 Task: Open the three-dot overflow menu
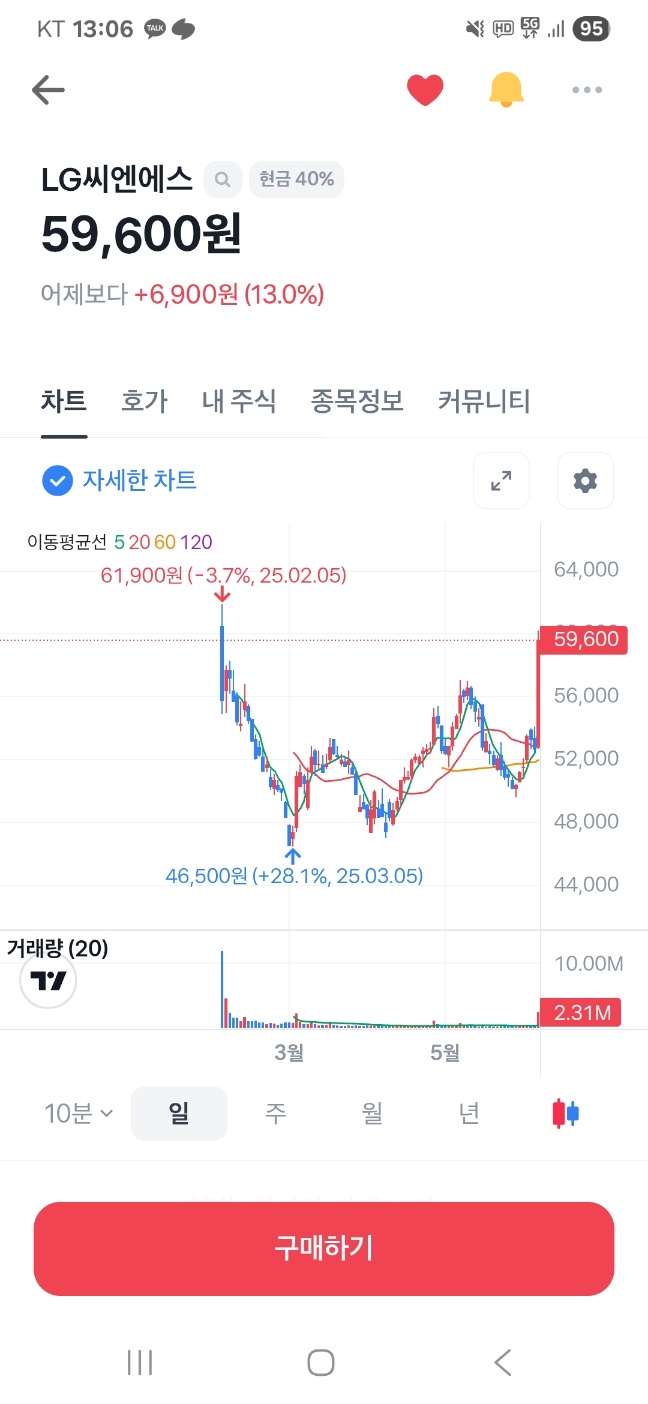pyautogui.click(x=587, y=91)
